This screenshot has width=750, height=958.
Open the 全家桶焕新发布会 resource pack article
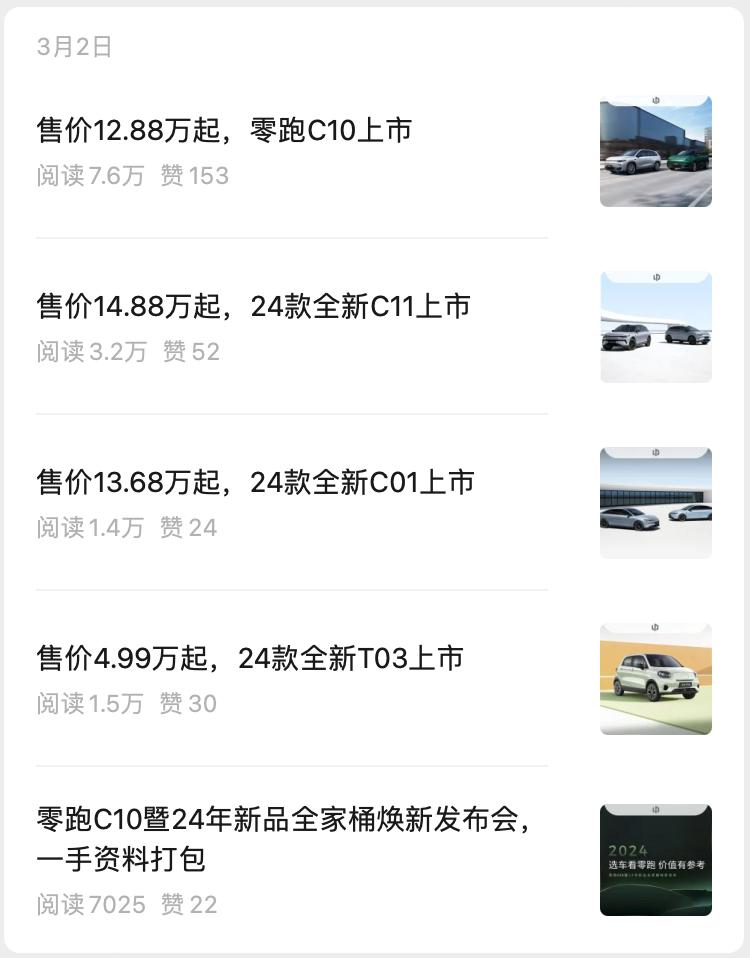[x=283, y=839]
